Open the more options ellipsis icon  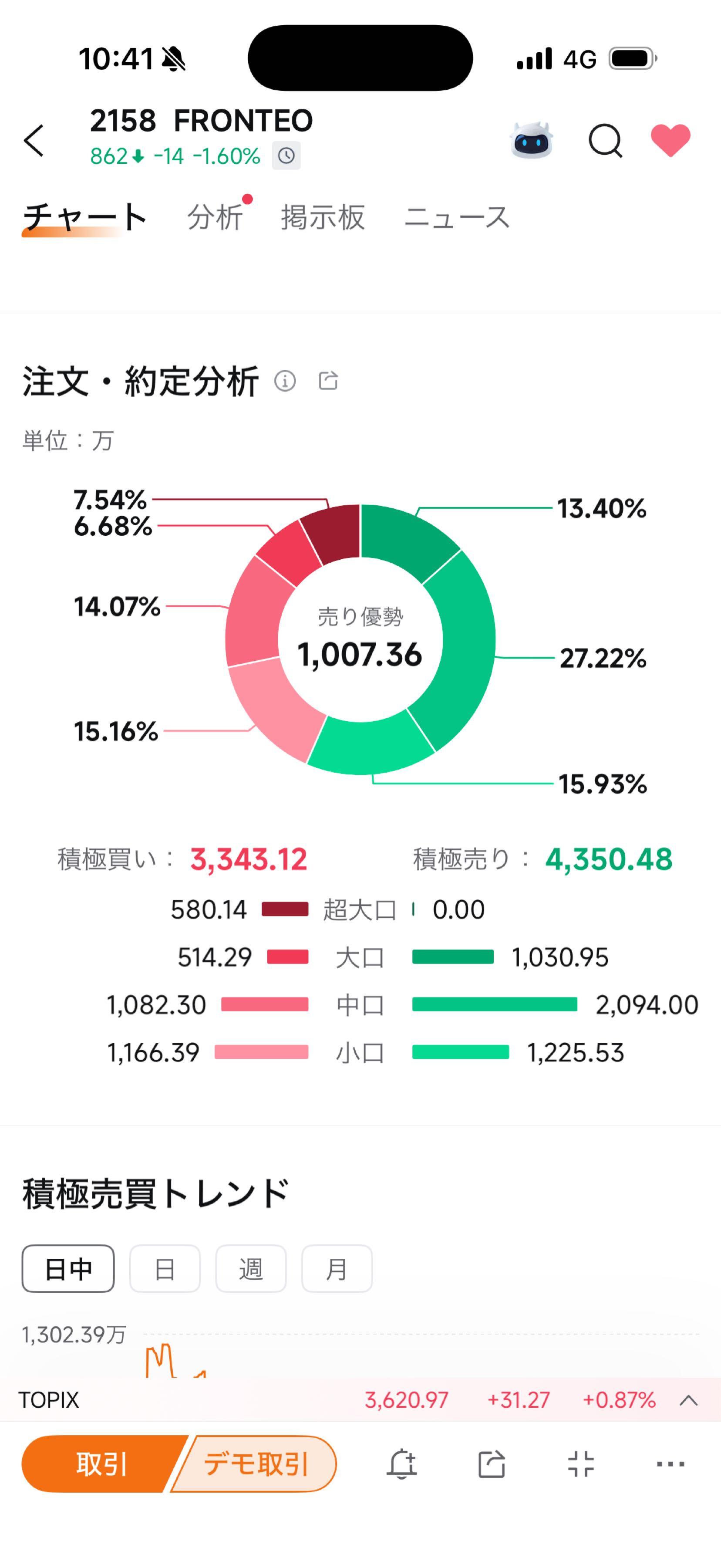670,1464
